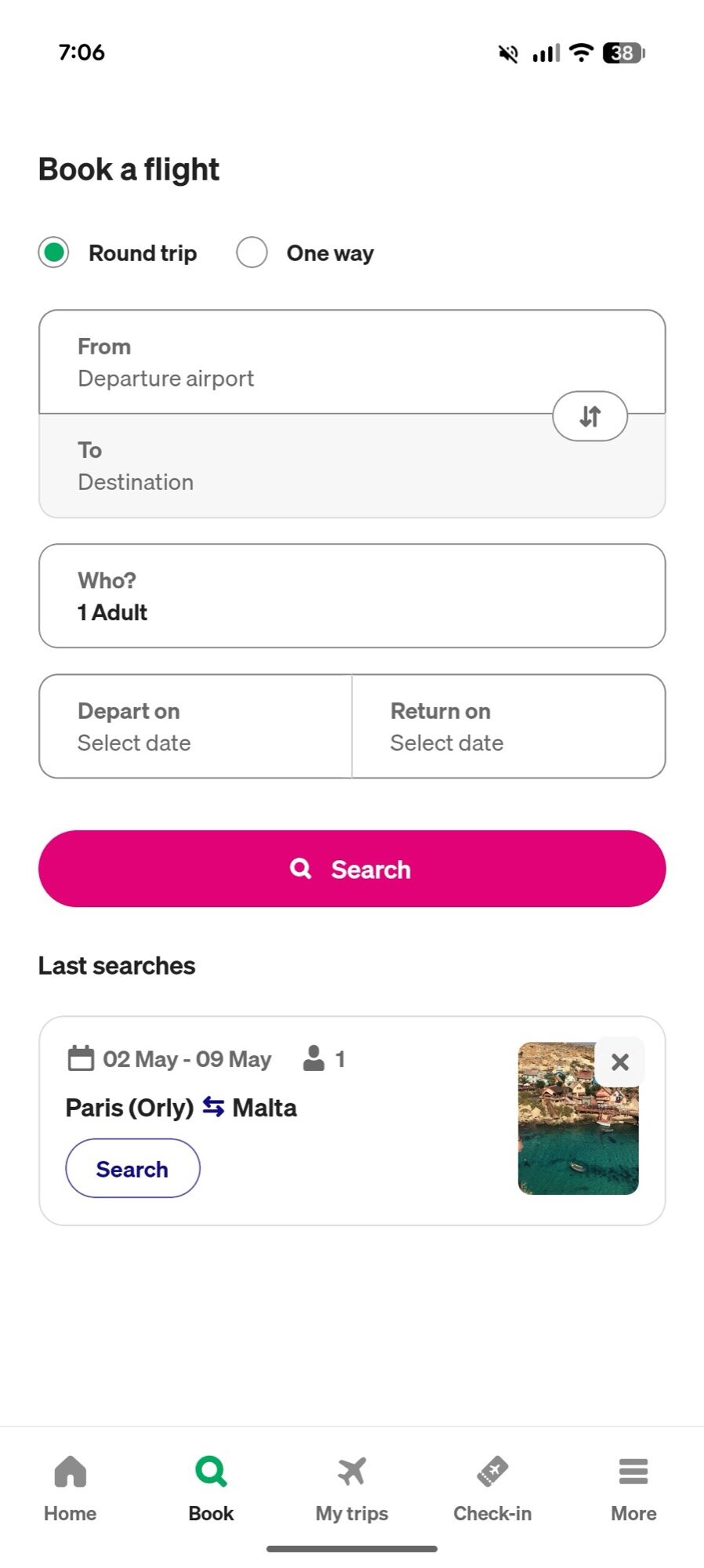
Task: Open the Depart on date picker
Action: pyautogui.click(x=194, y=725)
